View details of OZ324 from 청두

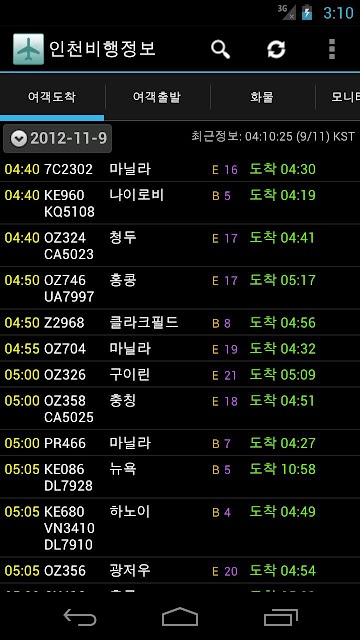click(x=180, y=245)
